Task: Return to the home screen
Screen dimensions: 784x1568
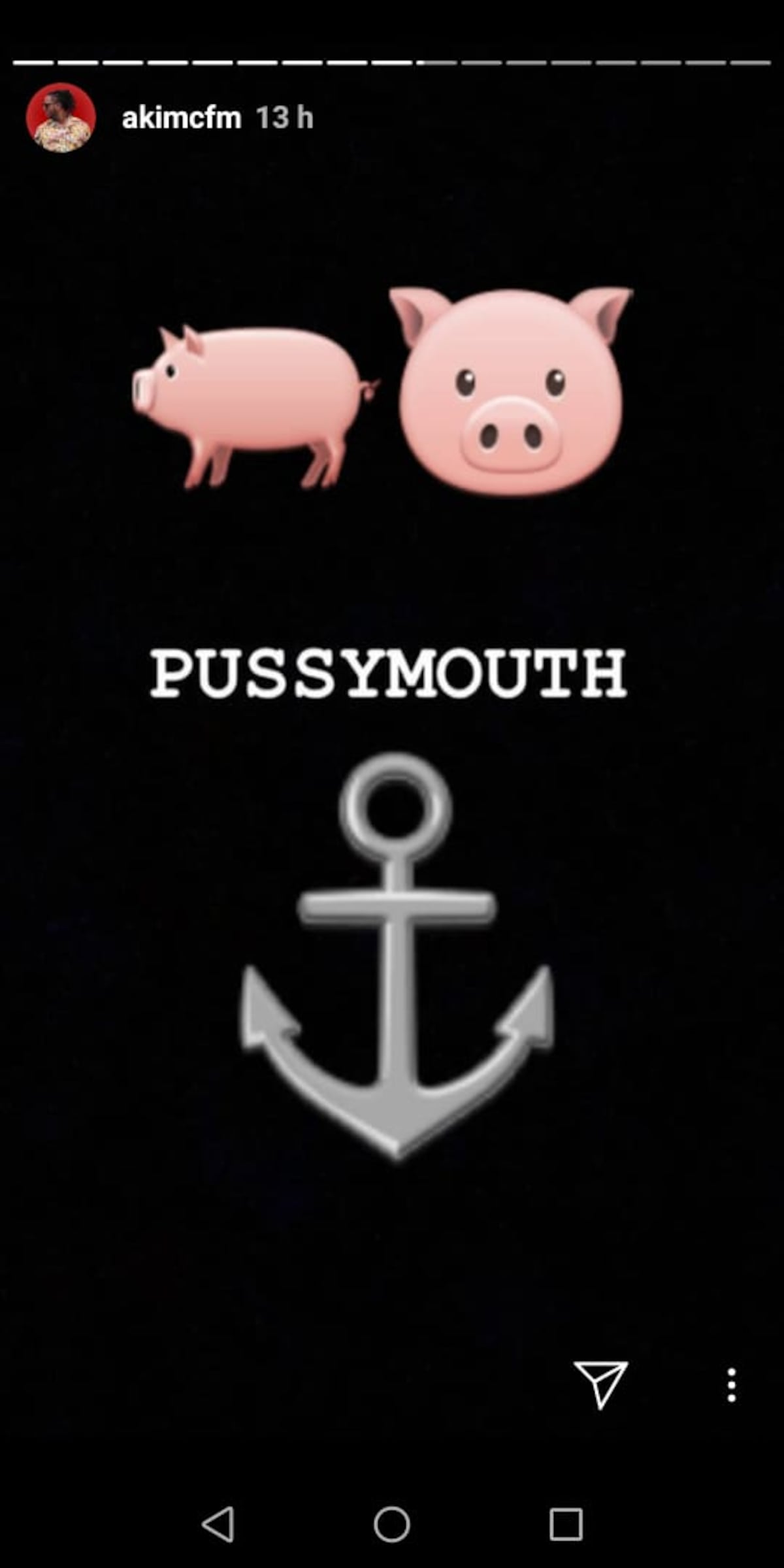Action: click(392, 1525)
